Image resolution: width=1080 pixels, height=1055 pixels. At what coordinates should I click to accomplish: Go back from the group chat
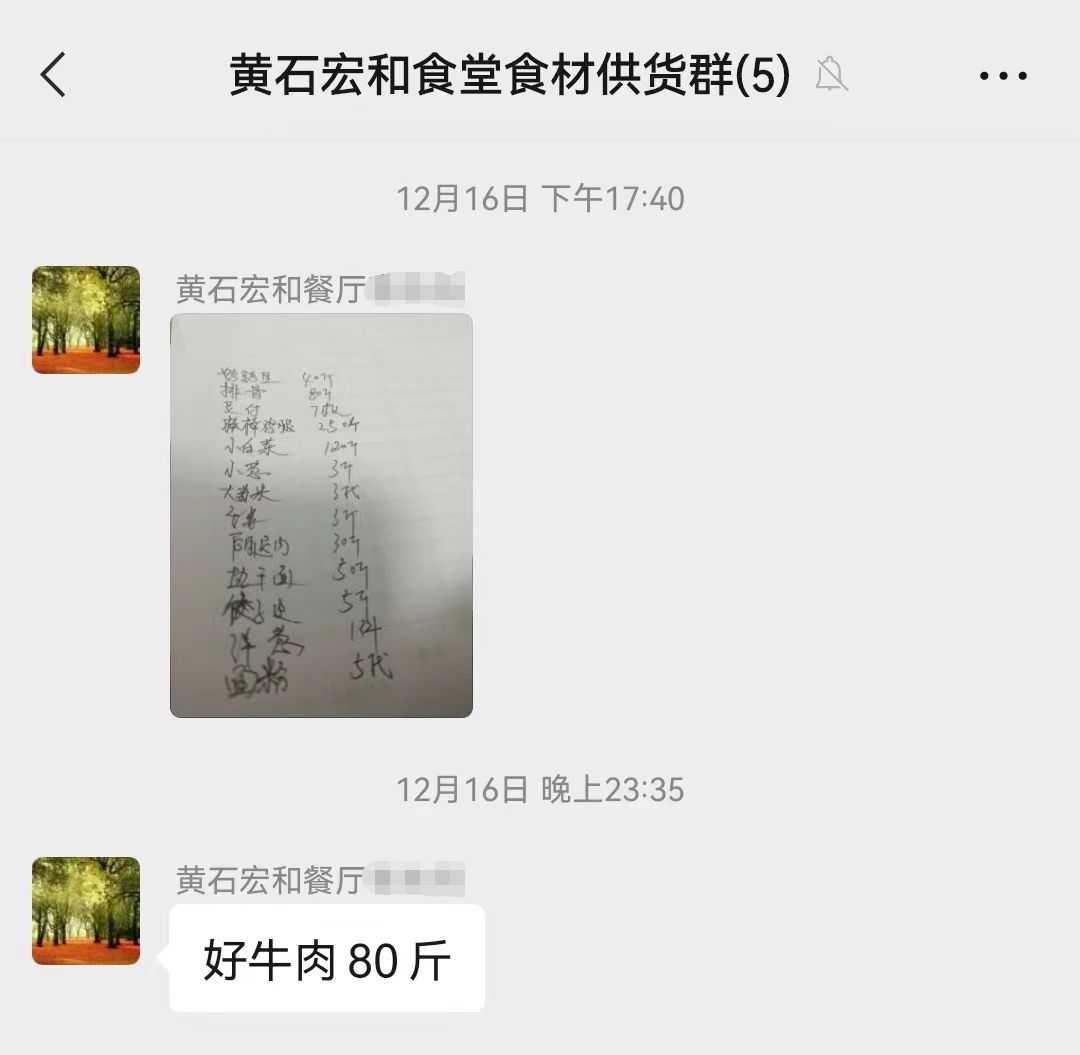click(x=54, y=75)
